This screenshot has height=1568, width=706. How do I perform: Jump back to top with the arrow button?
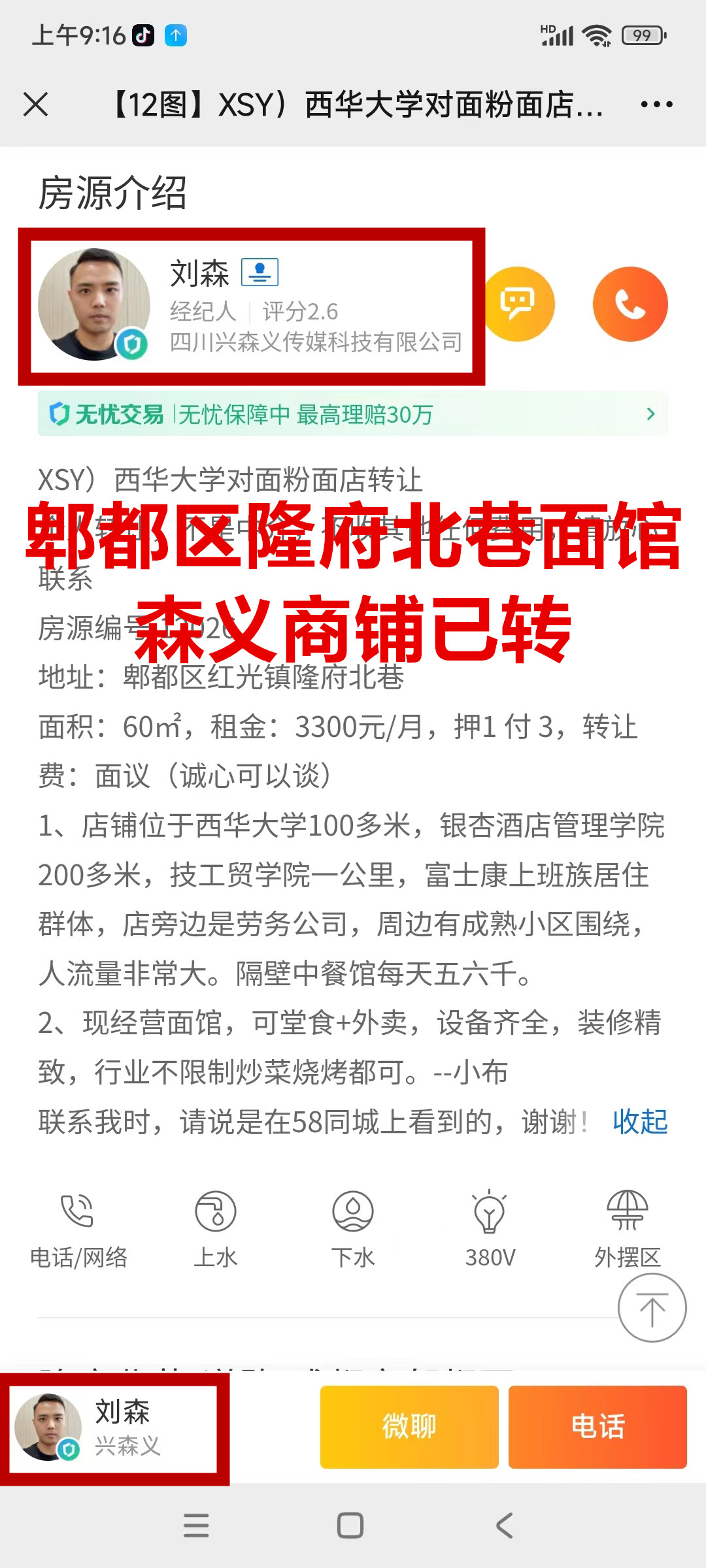point(652,1308)
